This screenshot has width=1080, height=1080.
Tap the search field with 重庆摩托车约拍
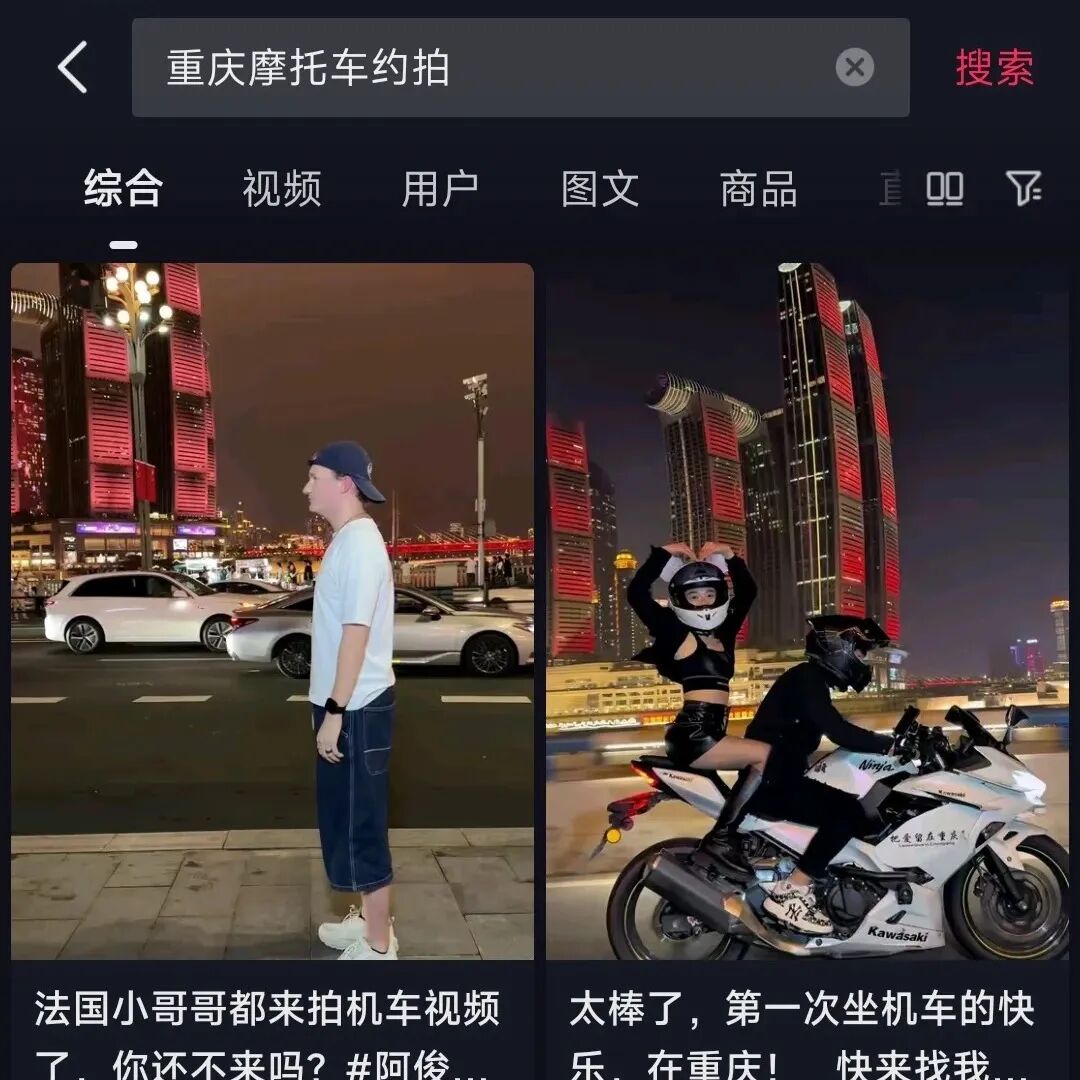pos(480,68)
